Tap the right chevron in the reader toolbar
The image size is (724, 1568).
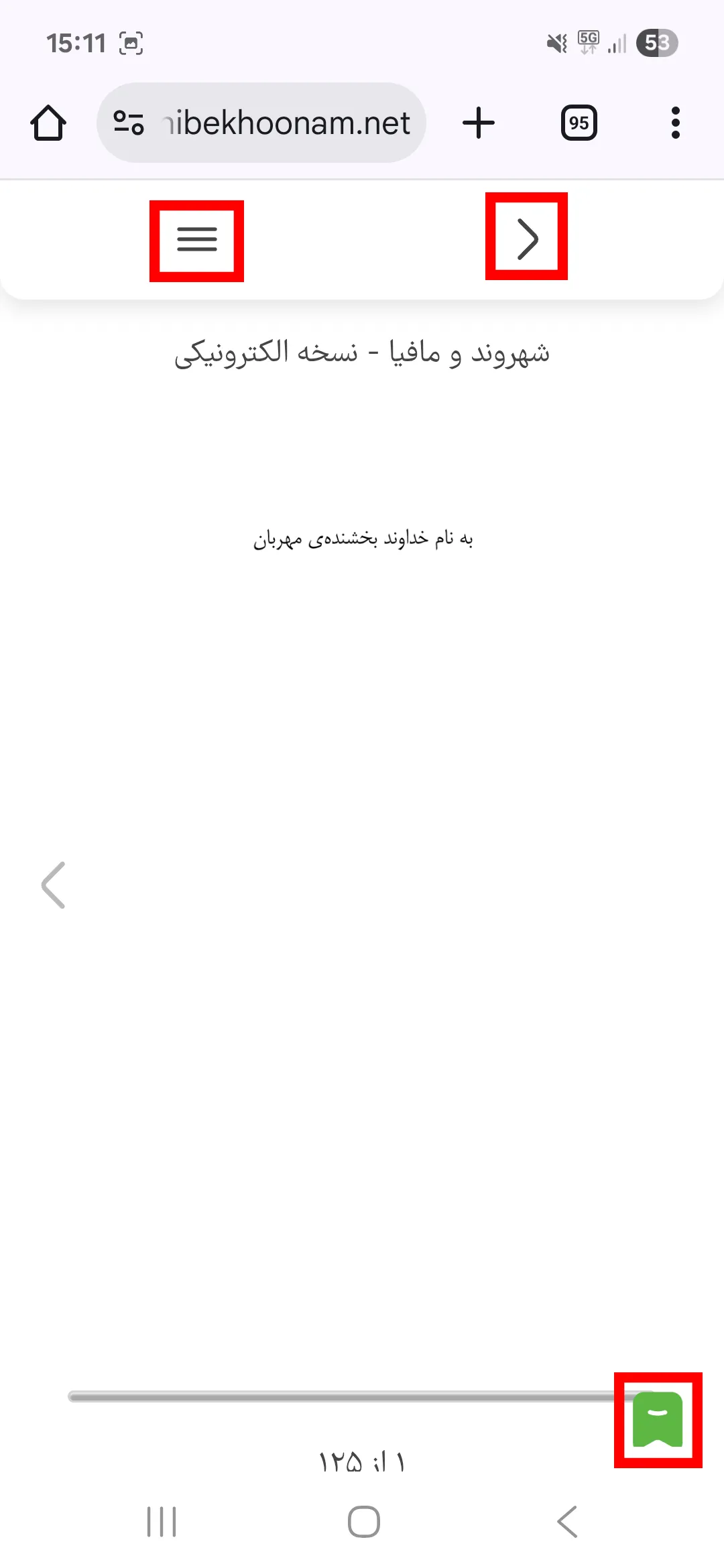(527, 237)
